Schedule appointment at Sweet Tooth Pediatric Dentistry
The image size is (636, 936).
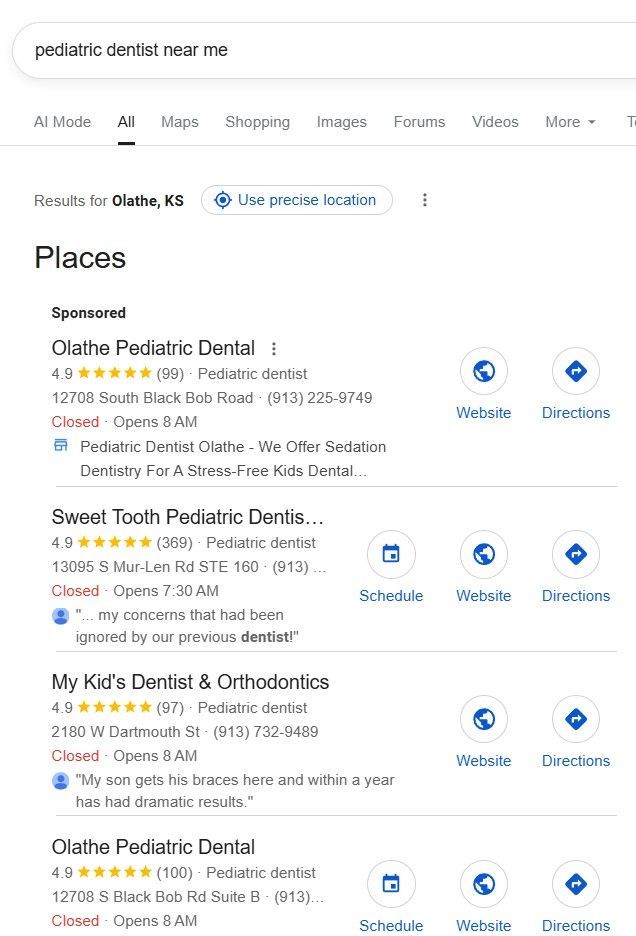pyautogui.click(x=391, y=568)
